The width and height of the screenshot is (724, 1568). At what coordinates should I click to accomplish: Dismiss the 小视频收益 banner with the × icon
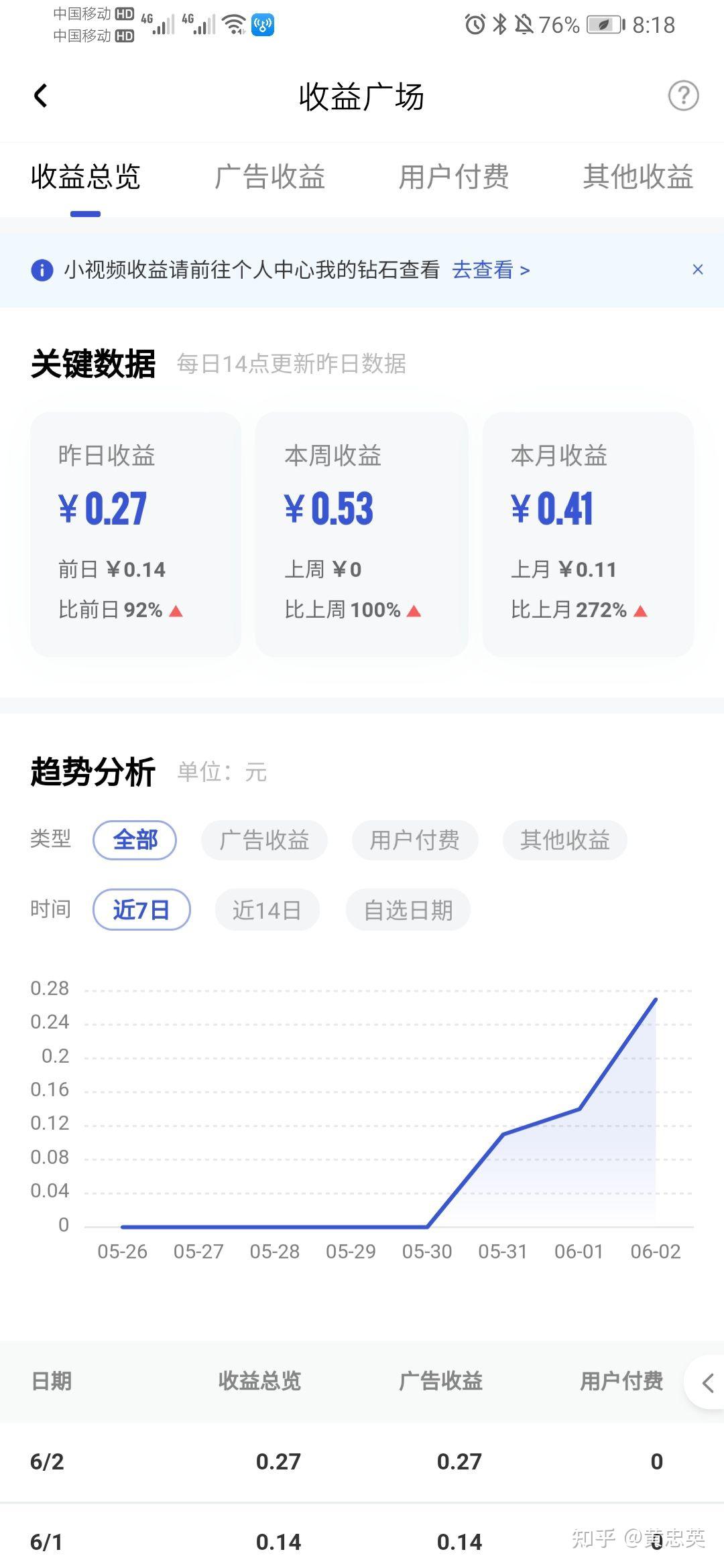coord(697,269)
